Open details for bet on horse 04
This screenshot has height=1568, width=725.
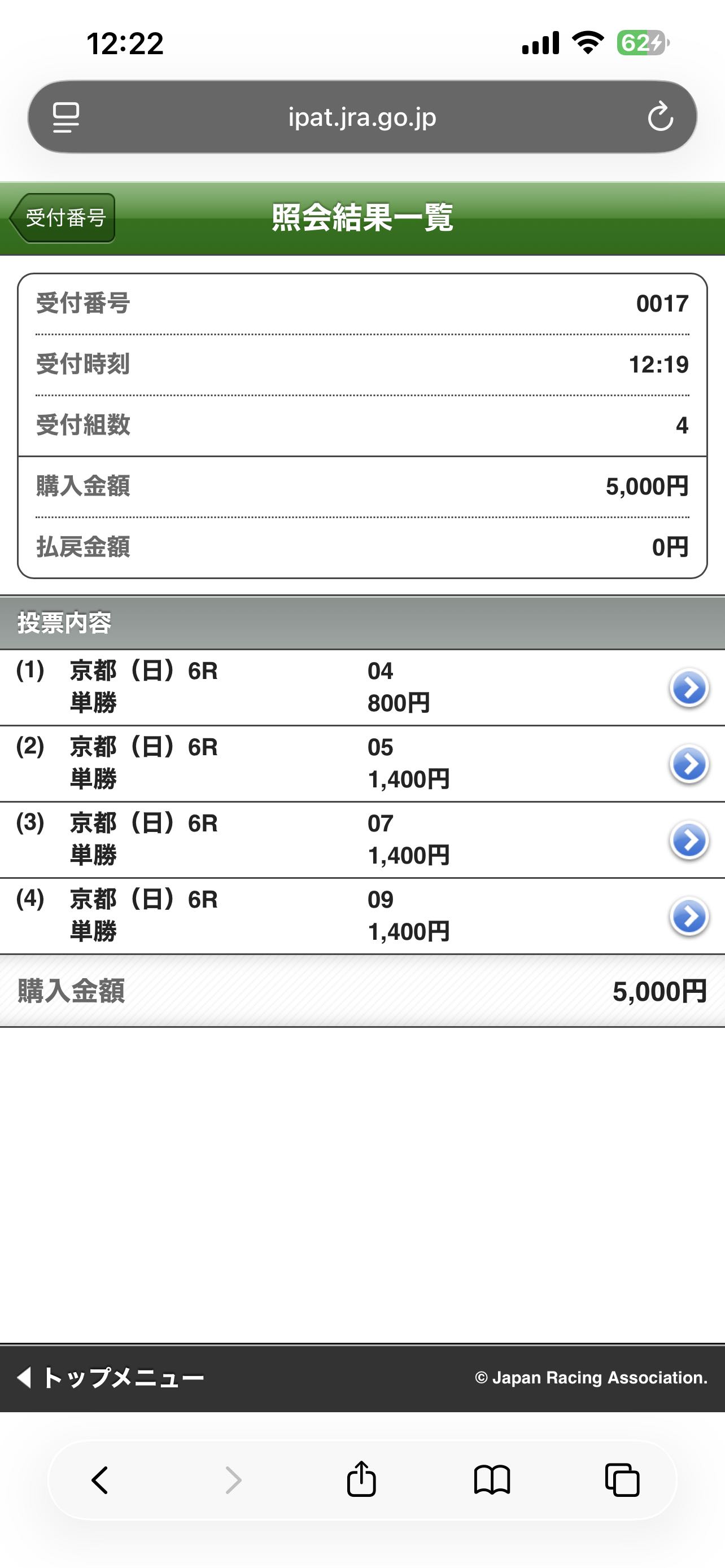pyautogui.click(x=688, y=688)
